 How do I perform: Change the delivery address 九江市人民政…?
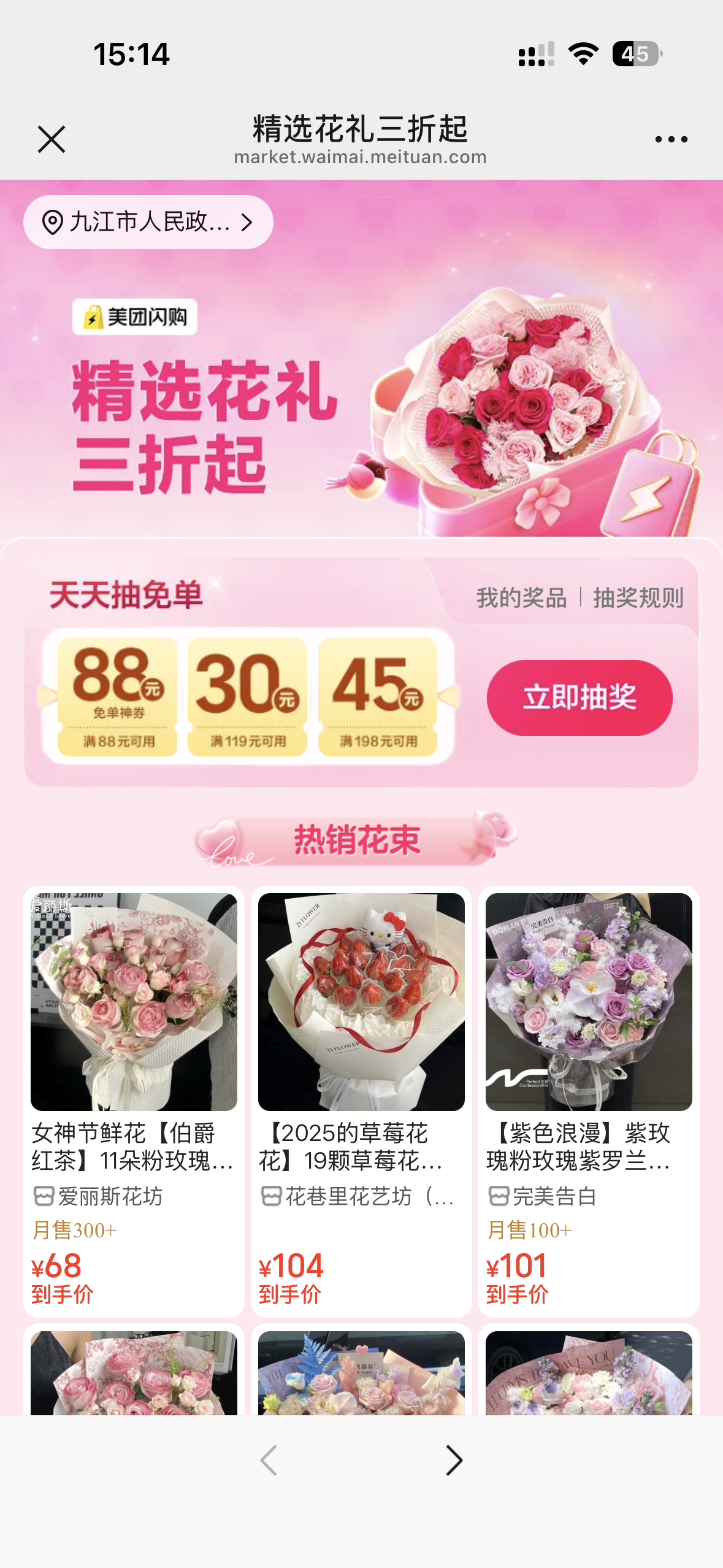[x=148, y=222]
